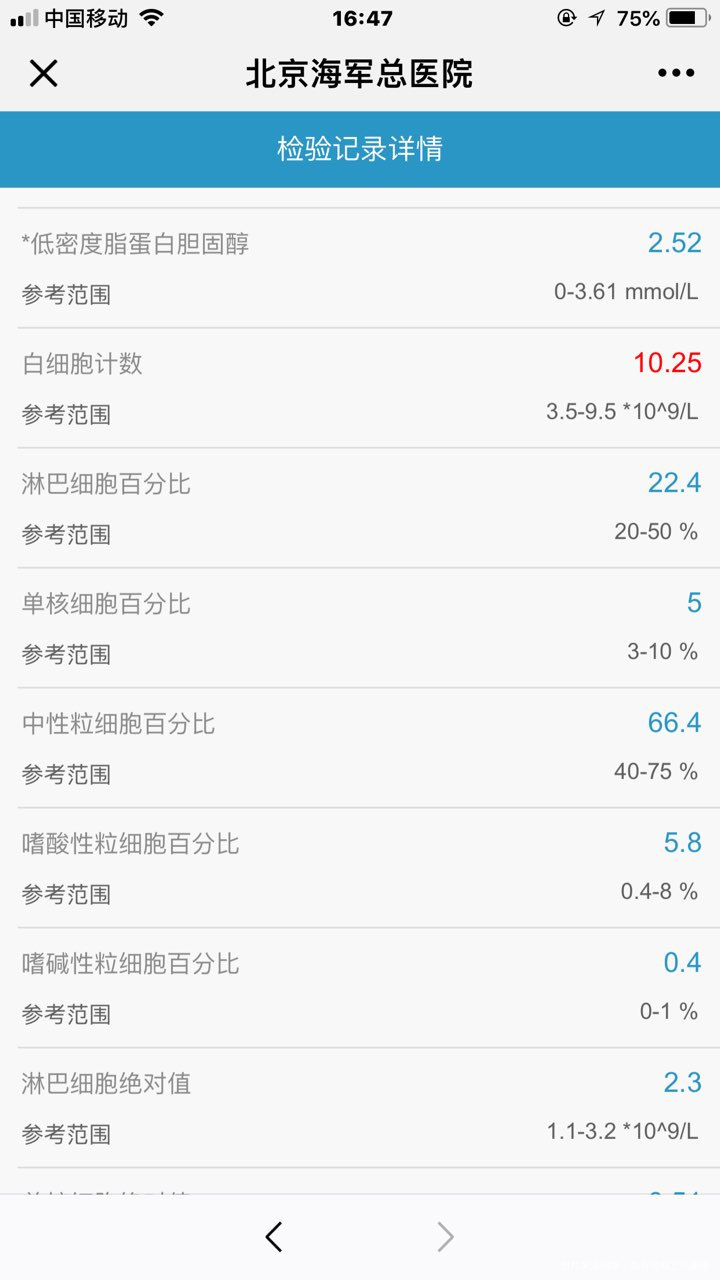
Task: Tap the 检验记录详情 blue header bar
Action: 360,149
